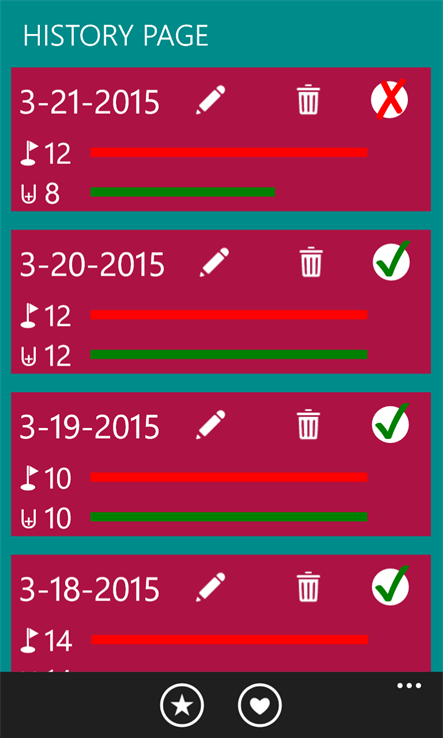Delete the 3-21-2015 entry

coord(309,100)
